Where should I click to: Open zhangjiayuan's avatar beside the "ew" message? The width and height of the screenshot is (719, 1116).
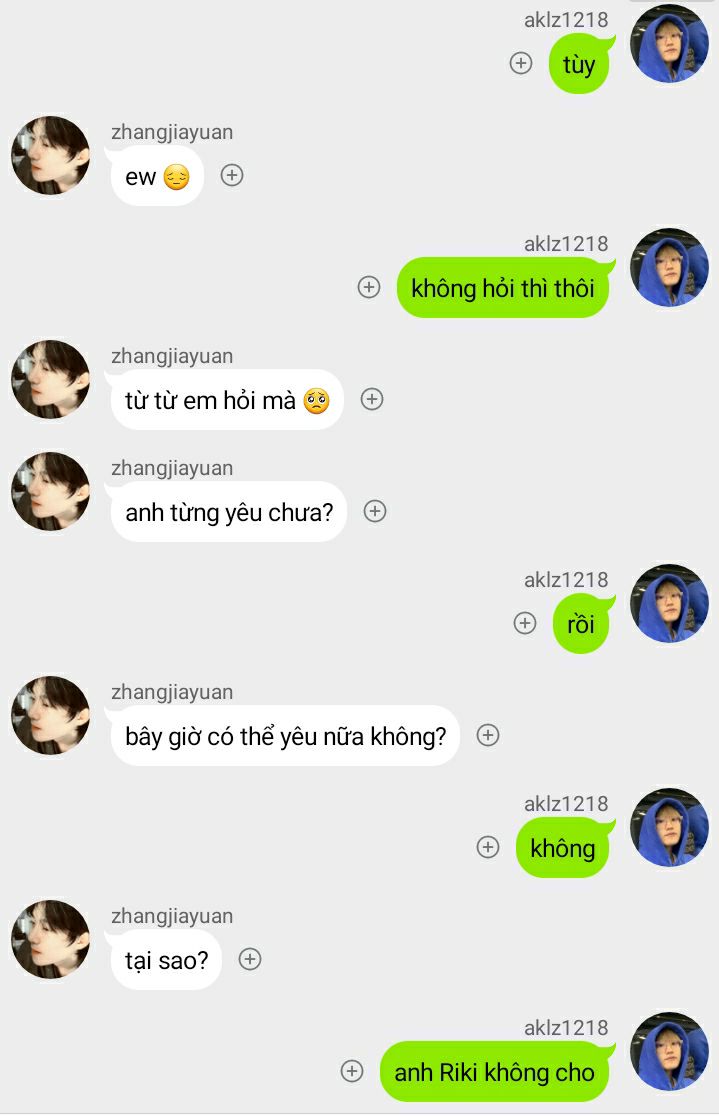(x=50, y=156)
